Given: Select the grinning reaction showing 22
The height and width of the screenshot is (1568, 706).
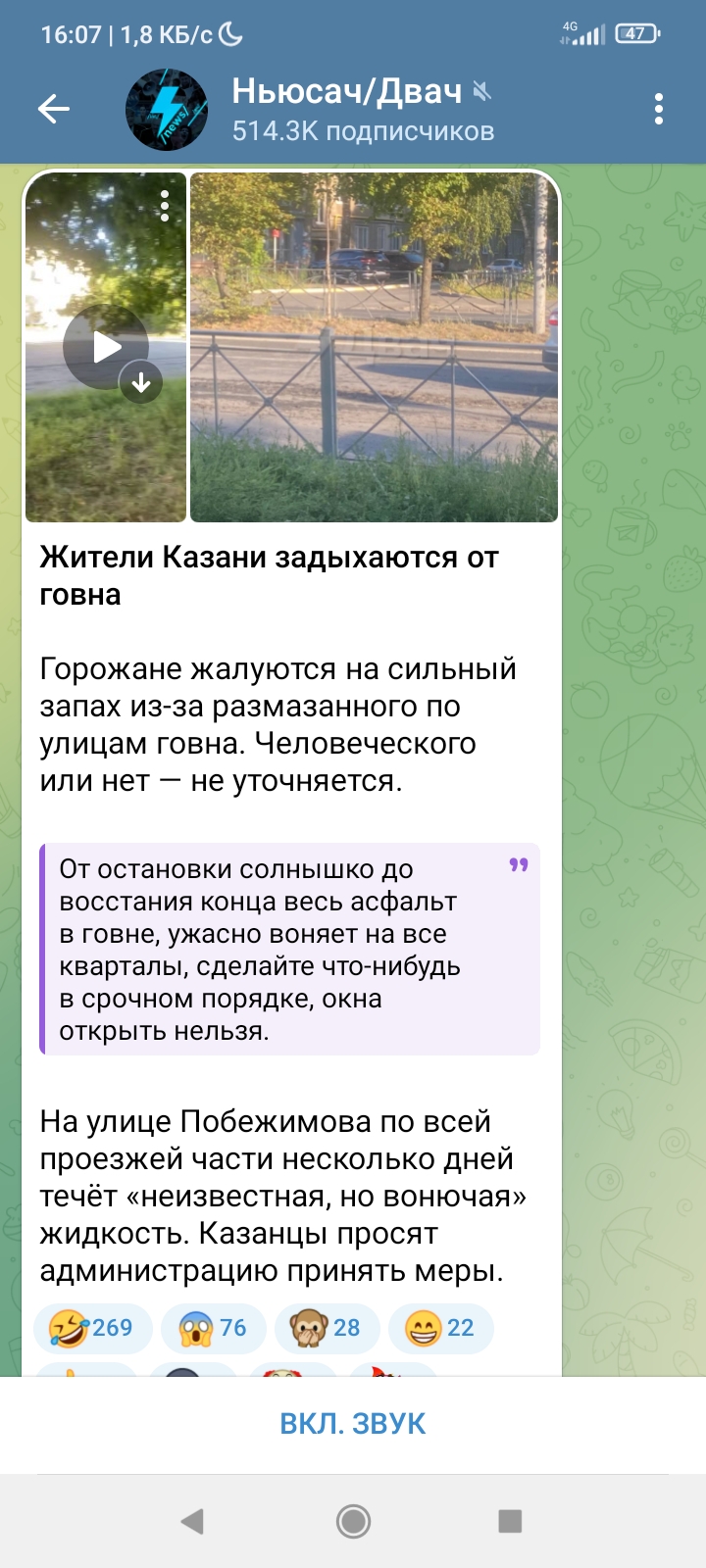Looking at the screenshot, I should tap(441, 1329).
